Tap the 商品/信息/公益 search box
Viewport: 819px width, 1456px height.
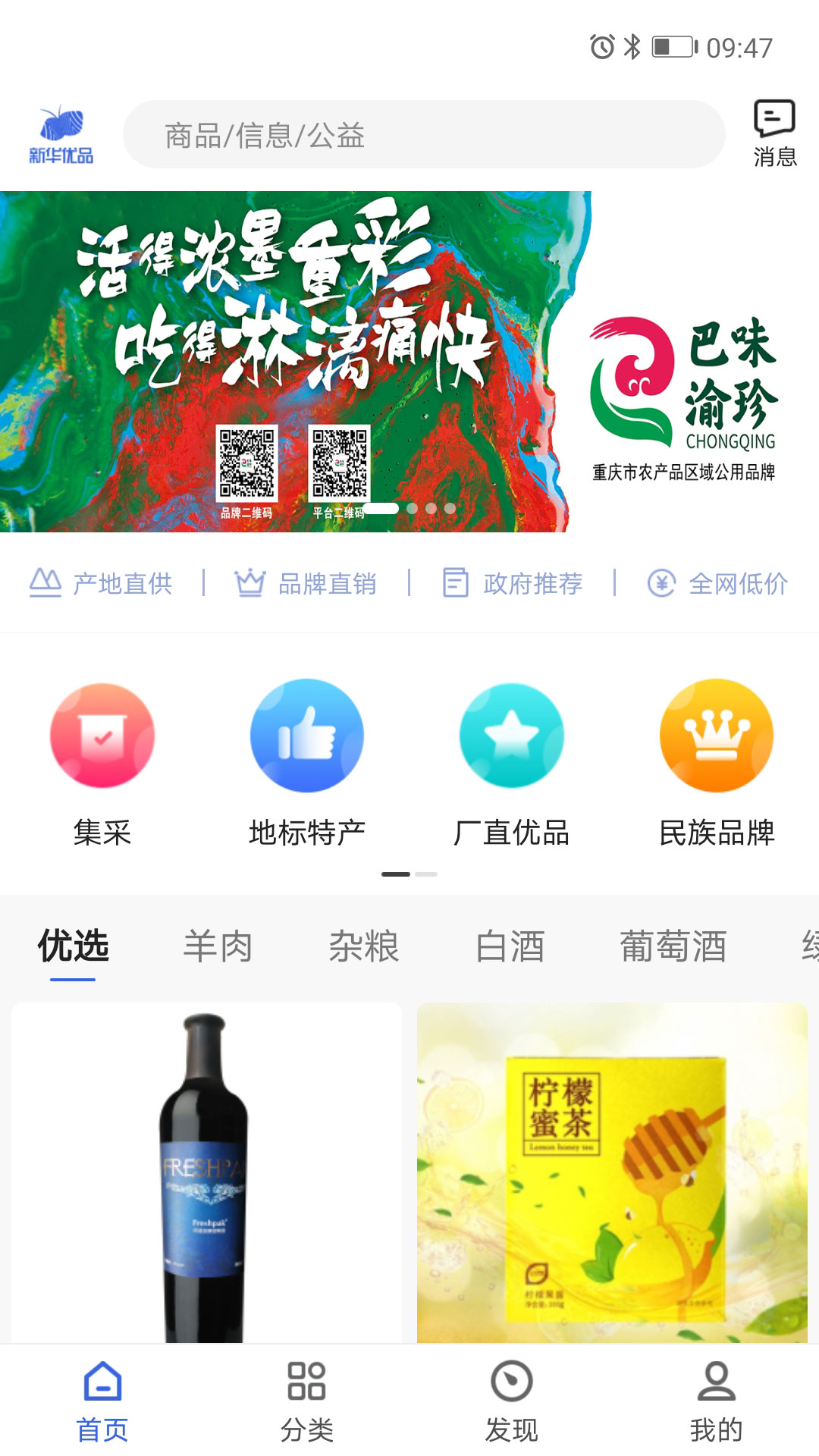(x=423, y=135)
